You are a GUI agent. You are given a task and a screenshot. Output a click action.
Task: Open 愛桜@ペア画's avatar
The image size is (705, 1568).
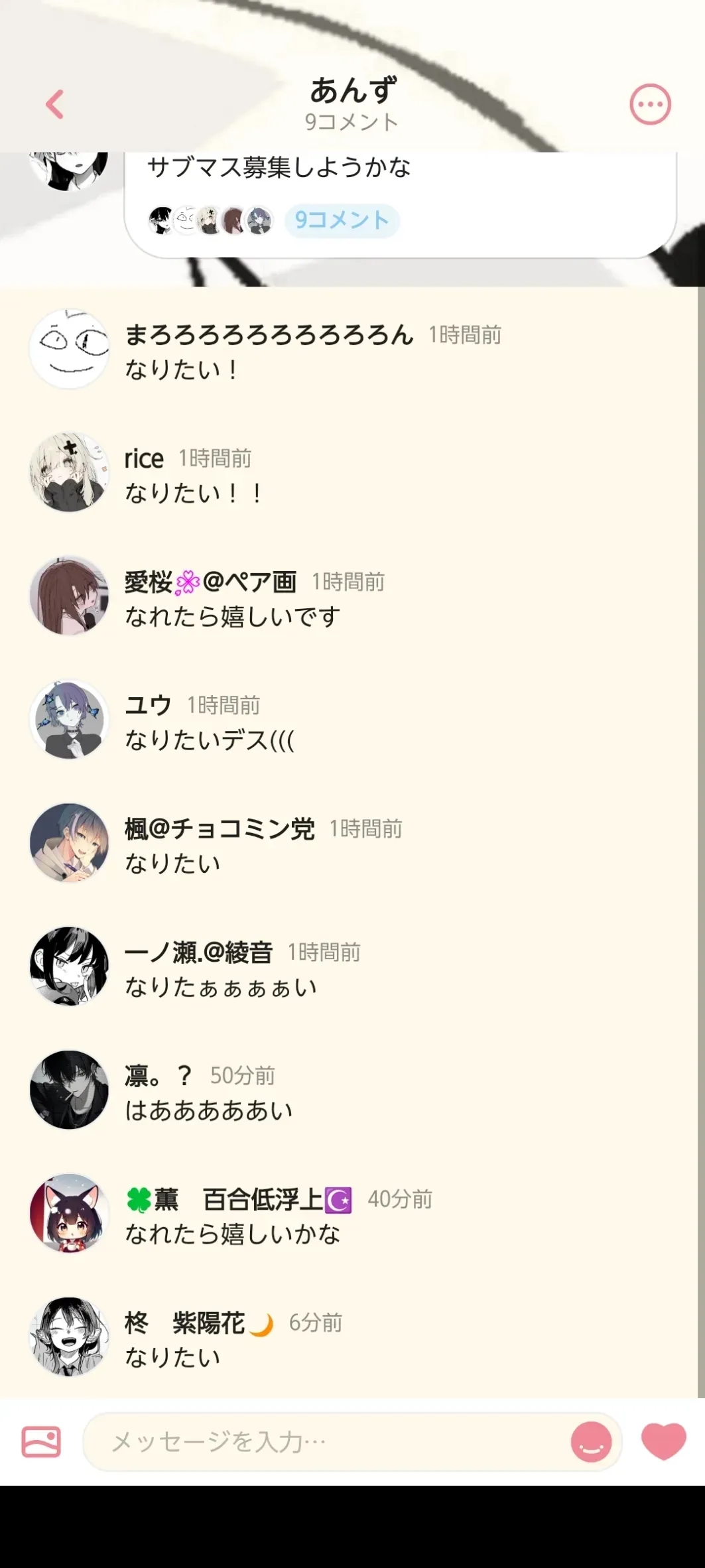click(69, 596)
